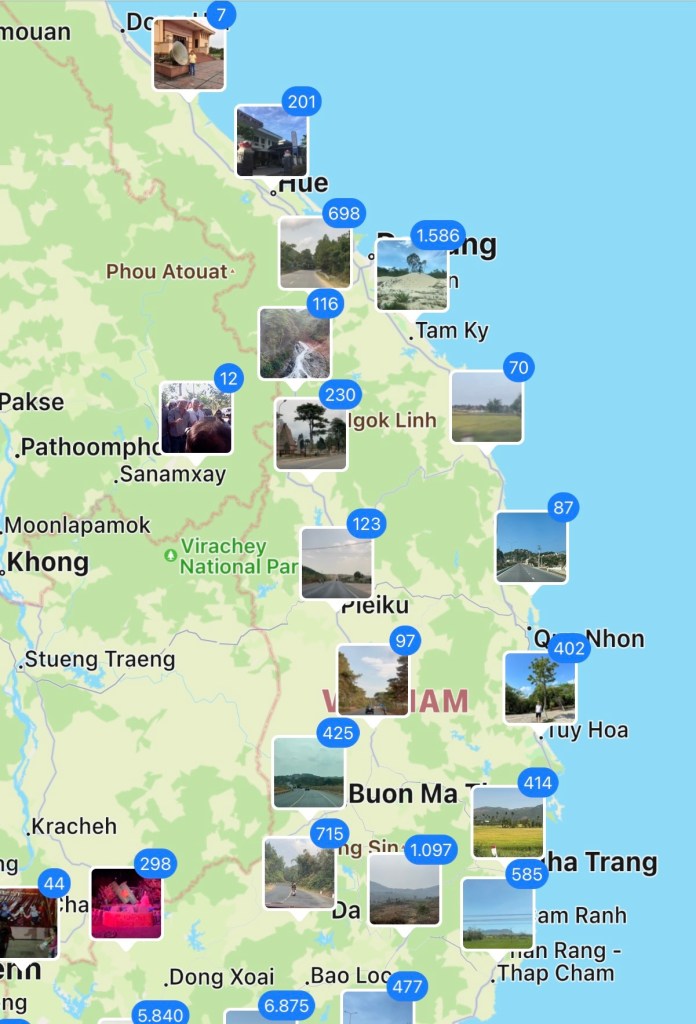View the 97-photo cluster below Pleiku
This screenshot has height=1024, width=696.
click(x=373, y=680)
